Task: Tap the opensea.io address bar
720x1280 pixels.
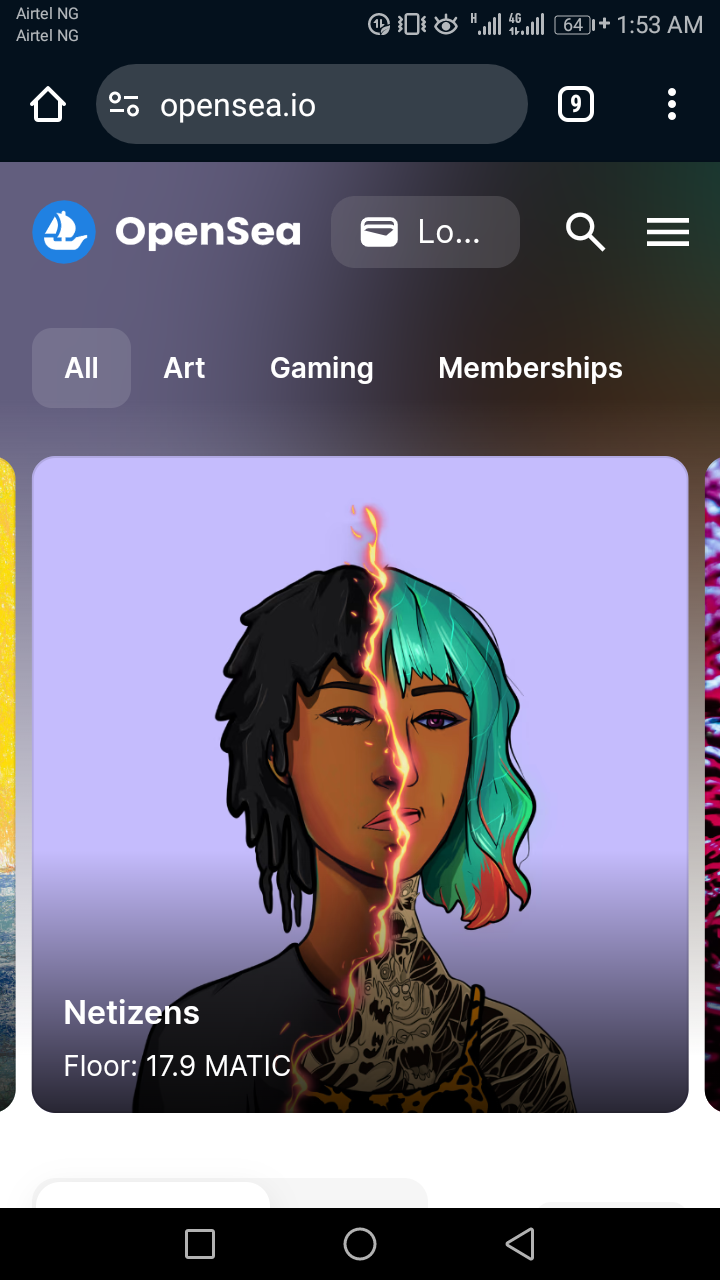Action: click(330, 105)
